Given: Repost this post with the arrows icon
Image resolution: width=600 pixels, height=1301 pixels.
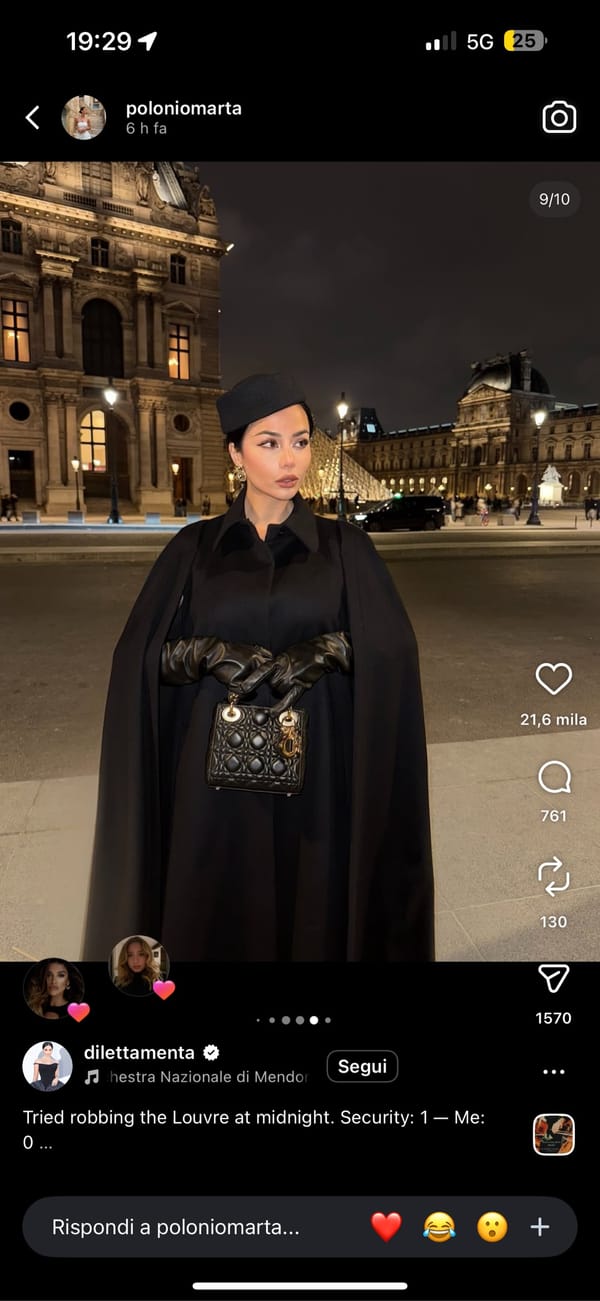Looking at the screenshot, I should pos(553,877).
